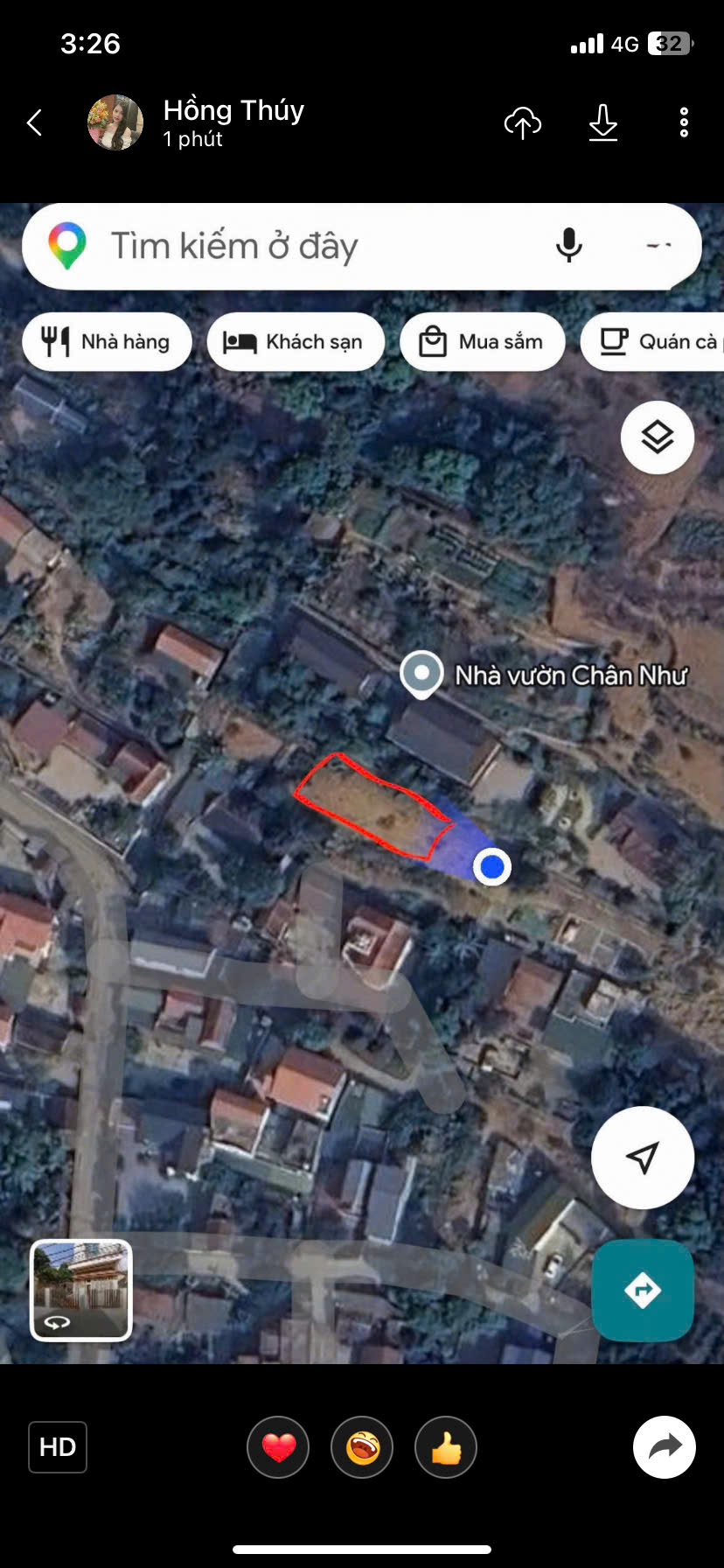Save image to cloud storage
724x1568 pixels.
[x=523, y=122]
